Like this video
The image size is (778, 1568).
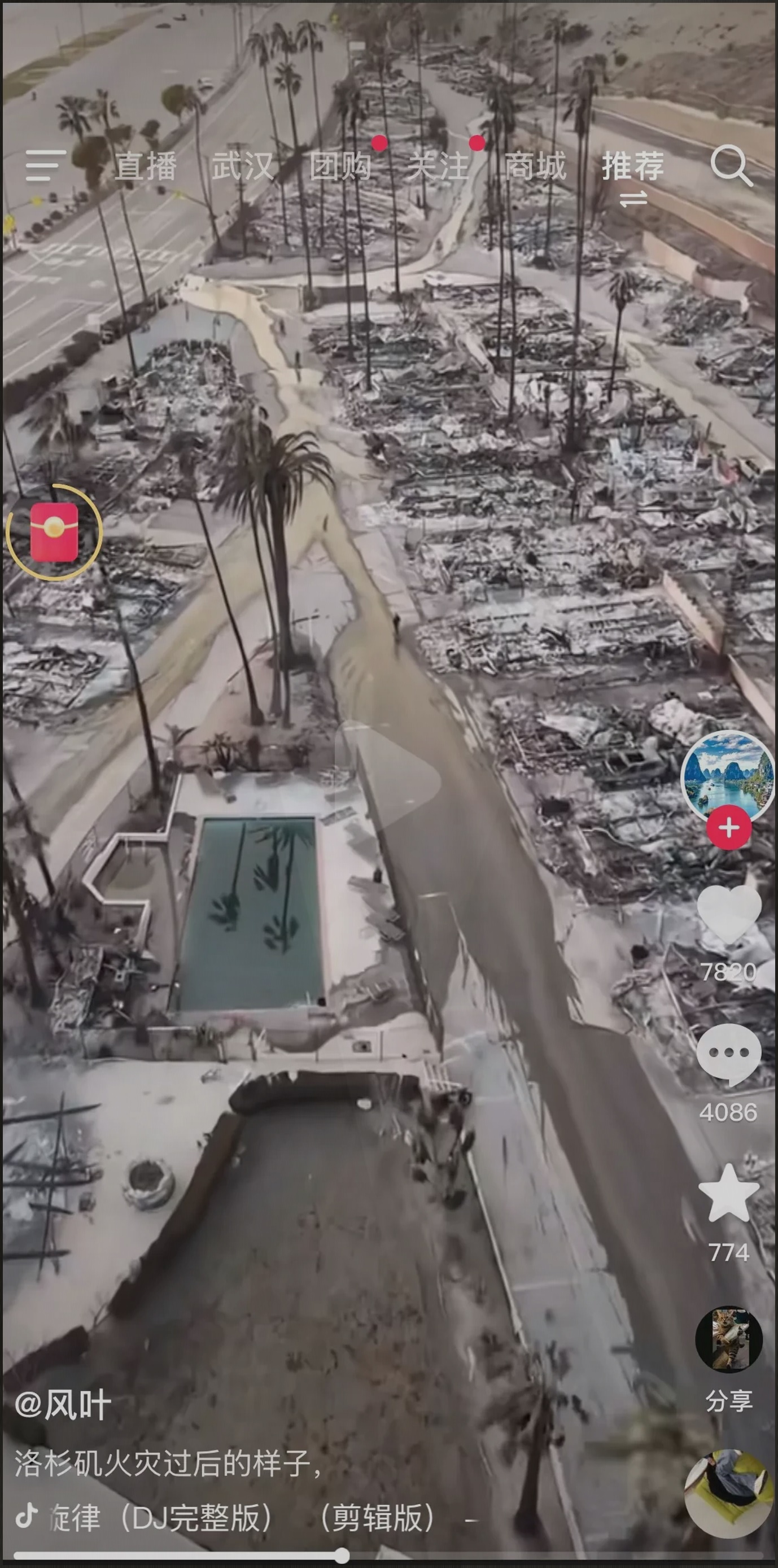[728, 915]
